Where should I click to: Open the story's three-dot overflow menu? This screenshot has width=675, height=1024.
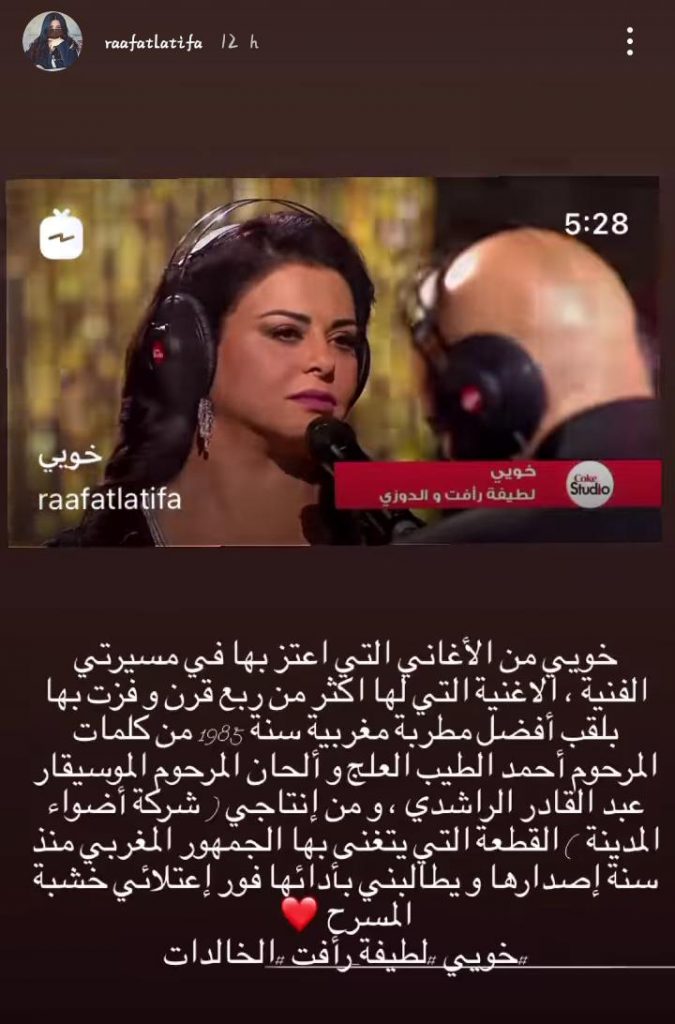[630, 42]
